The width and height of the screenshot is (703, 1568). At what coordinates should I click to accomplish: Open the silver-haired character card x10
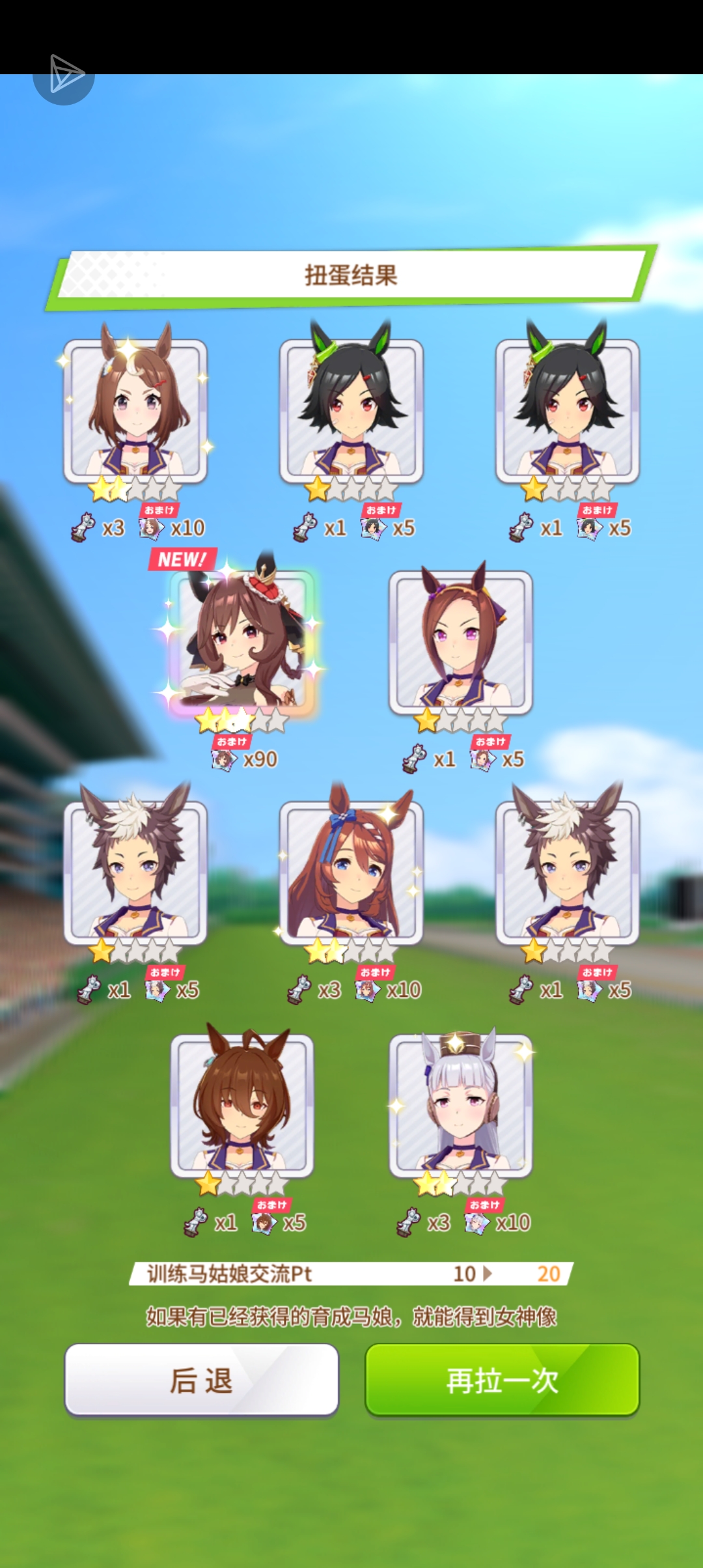461,1105
